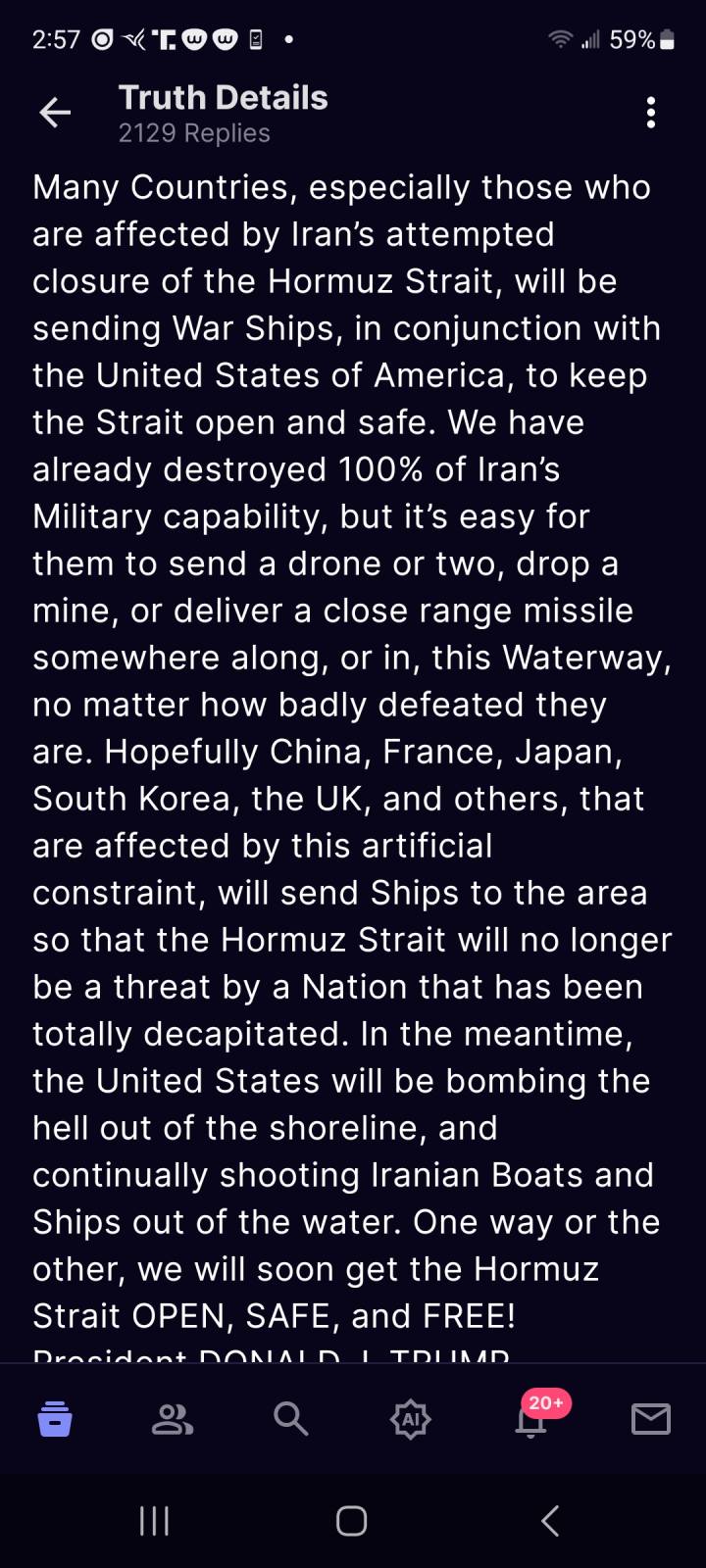Open the AI tab
This screenshot has height=1568, width=706.
[410, 1418]
